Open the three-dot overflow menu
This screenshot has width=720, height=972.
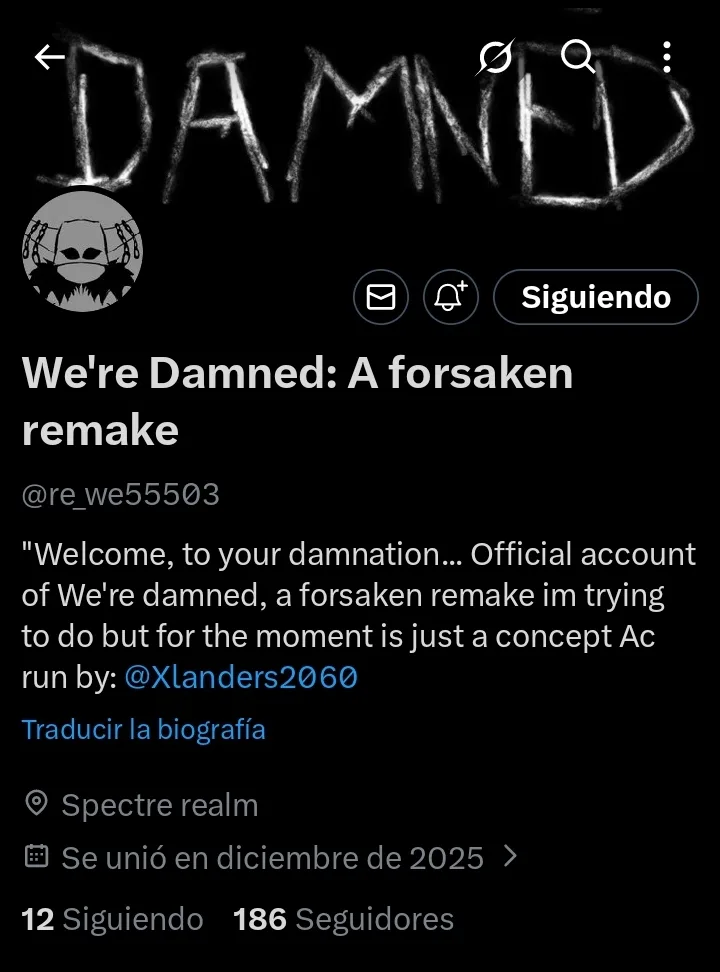(667, 58)
